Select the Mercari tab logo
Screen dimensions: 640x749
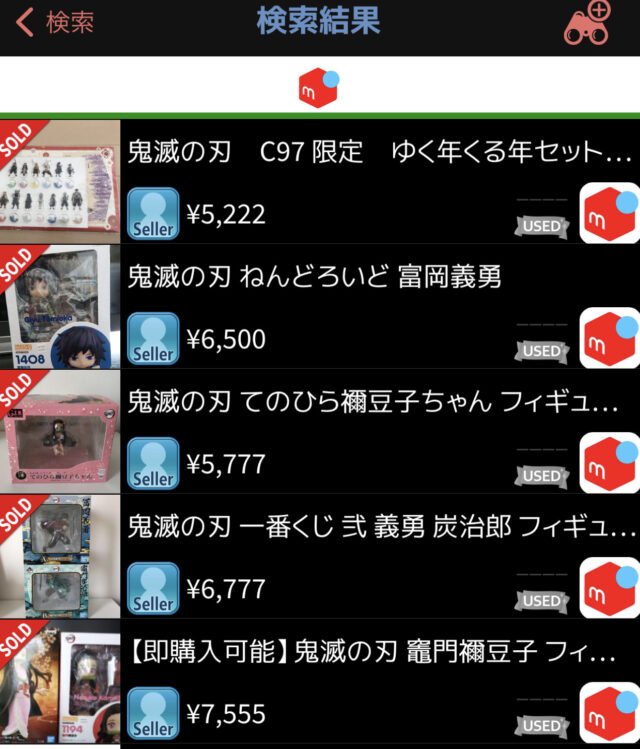pyautogui.click(x=319, y=87)
